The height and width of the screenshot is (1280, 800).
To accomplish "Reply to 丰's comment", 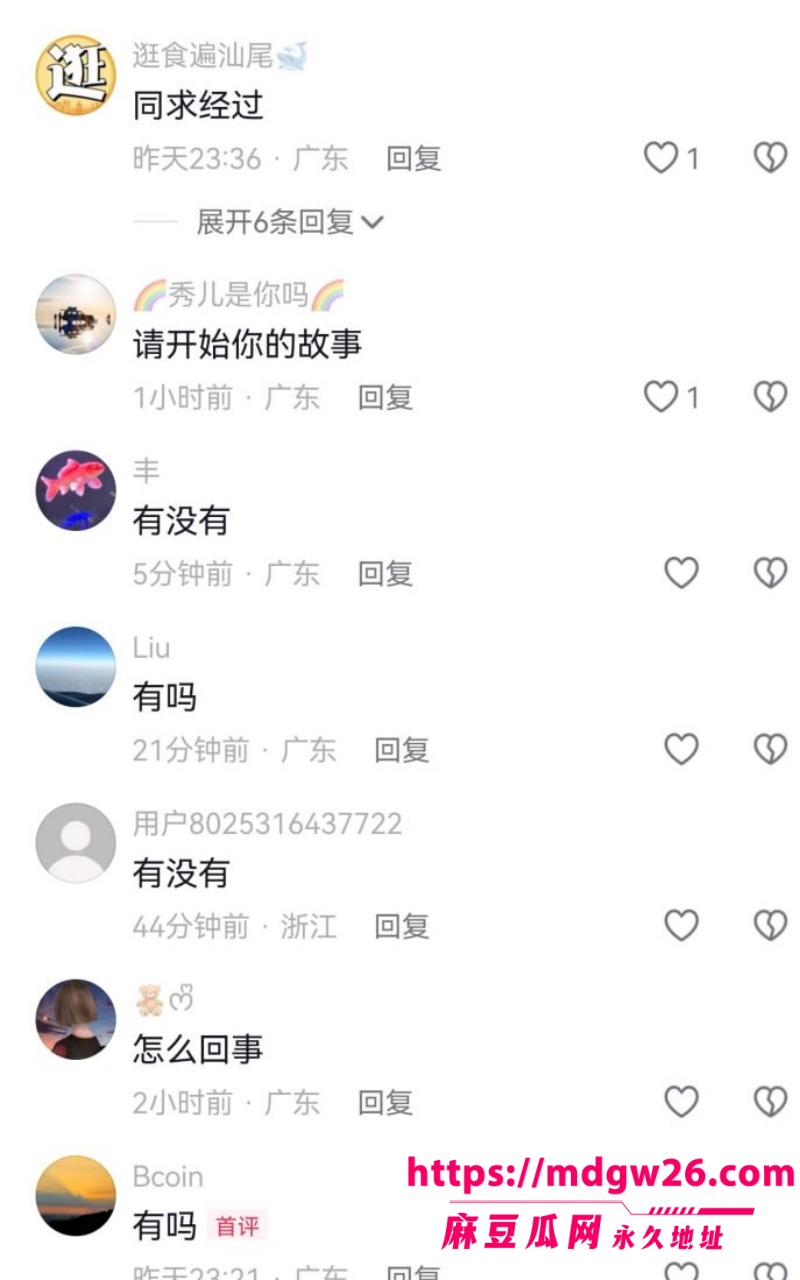I will pyautogui.click(x=386, y=573).
